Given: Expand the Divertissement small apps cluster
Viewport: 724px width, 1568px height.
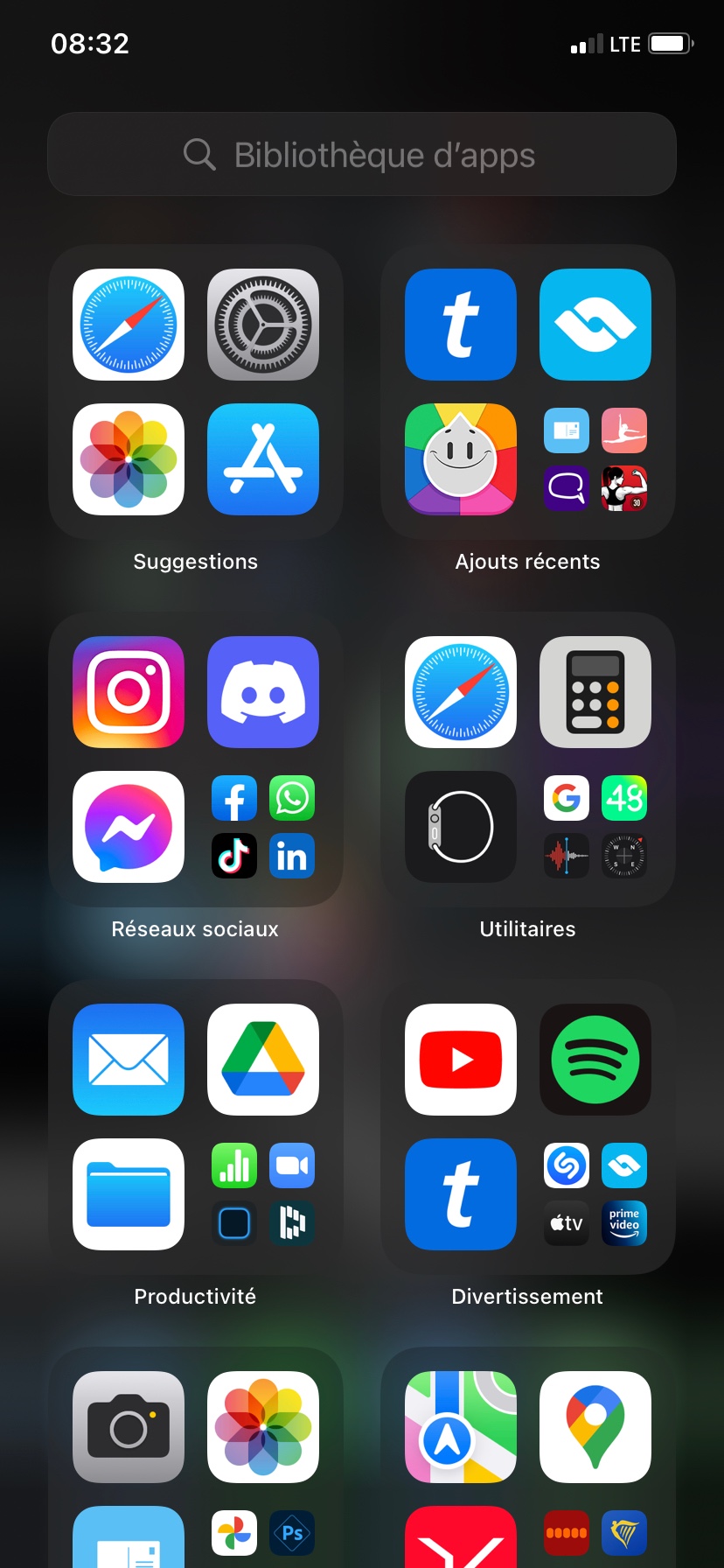Looking at the screenshot, I should [595, 1194].
